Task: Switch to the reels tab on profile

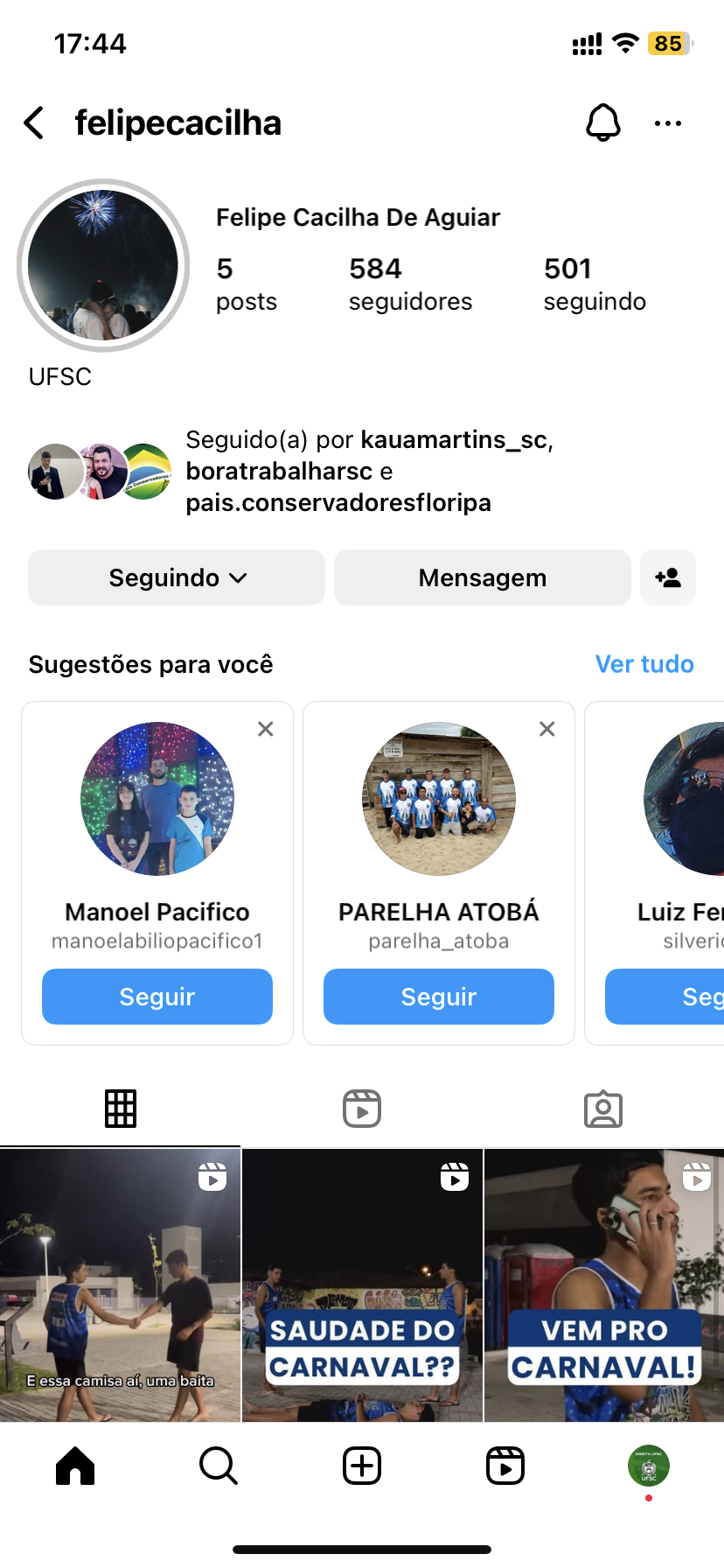Action: point(362,1109)
